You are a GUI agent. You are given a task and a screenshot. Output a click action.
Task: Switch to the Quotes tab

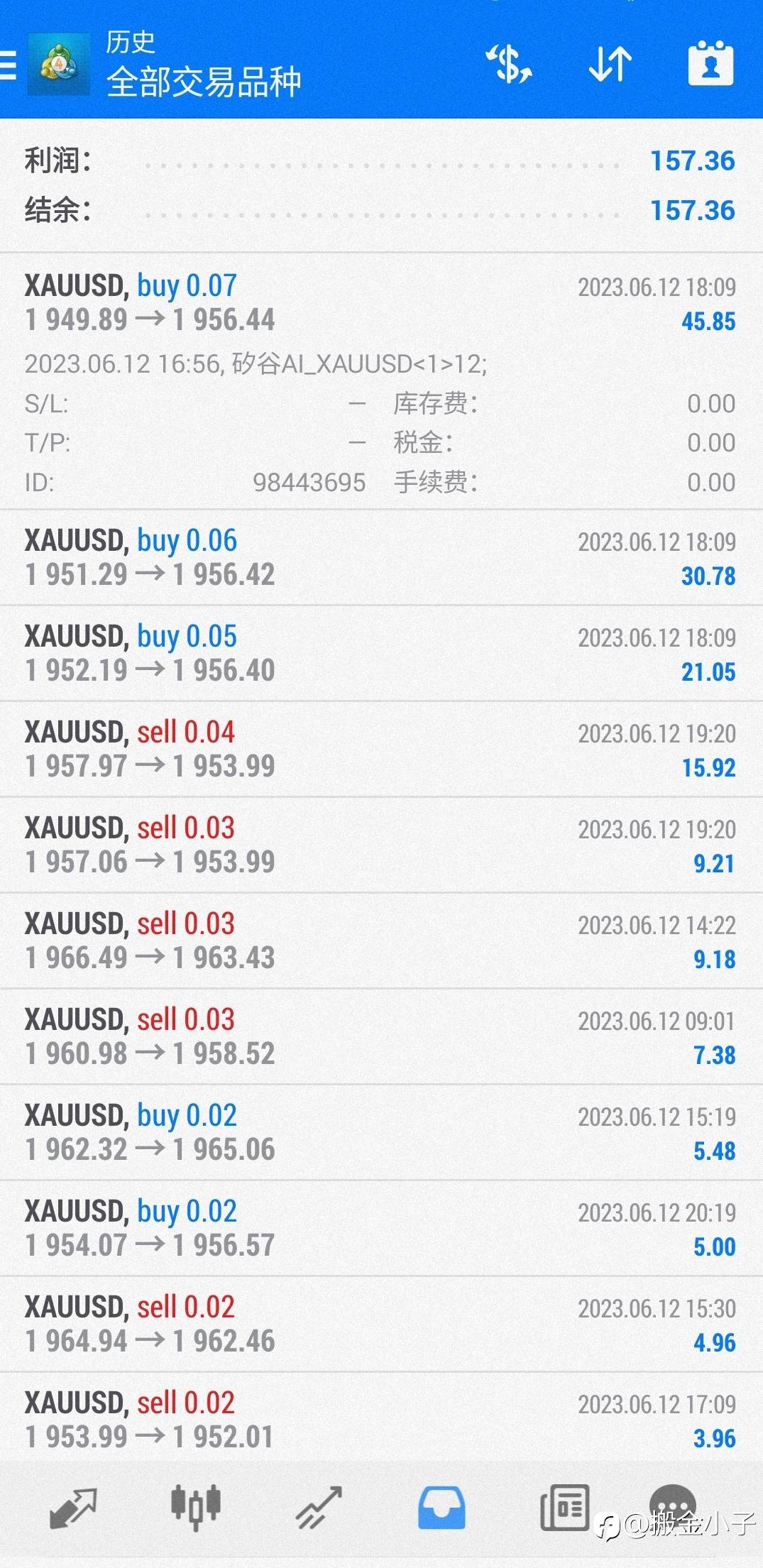pos(73,1508)
